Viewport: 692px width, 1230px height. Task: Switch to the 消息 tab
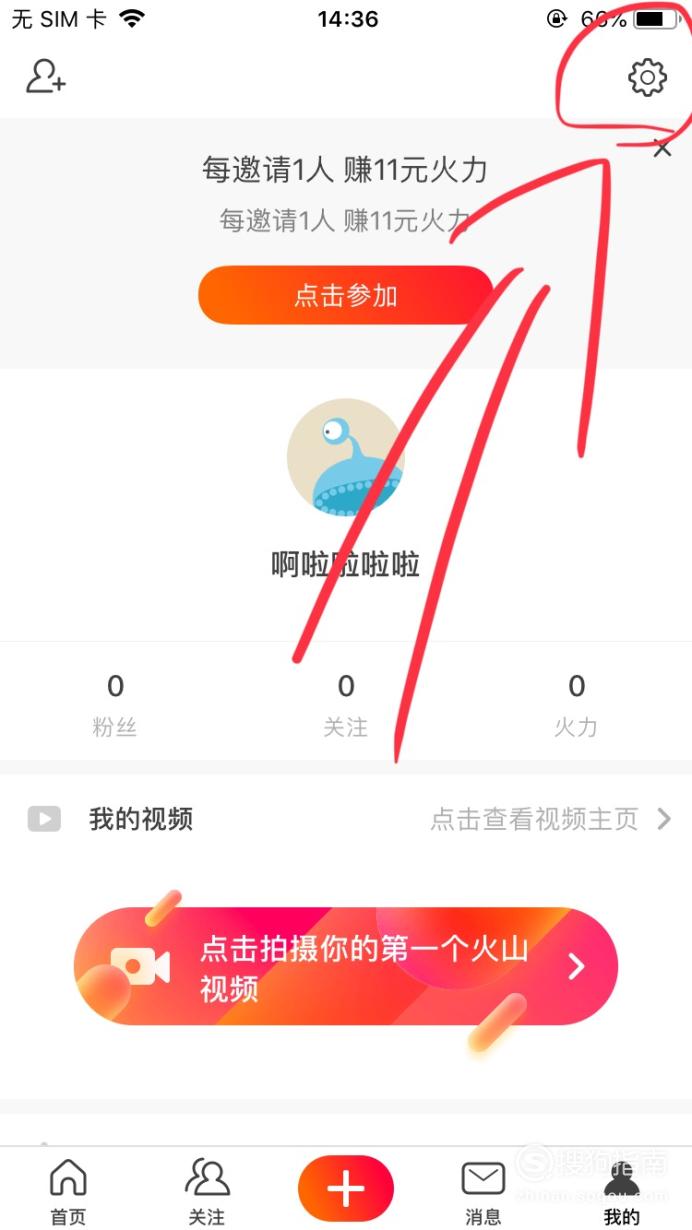coord(483,1191)
